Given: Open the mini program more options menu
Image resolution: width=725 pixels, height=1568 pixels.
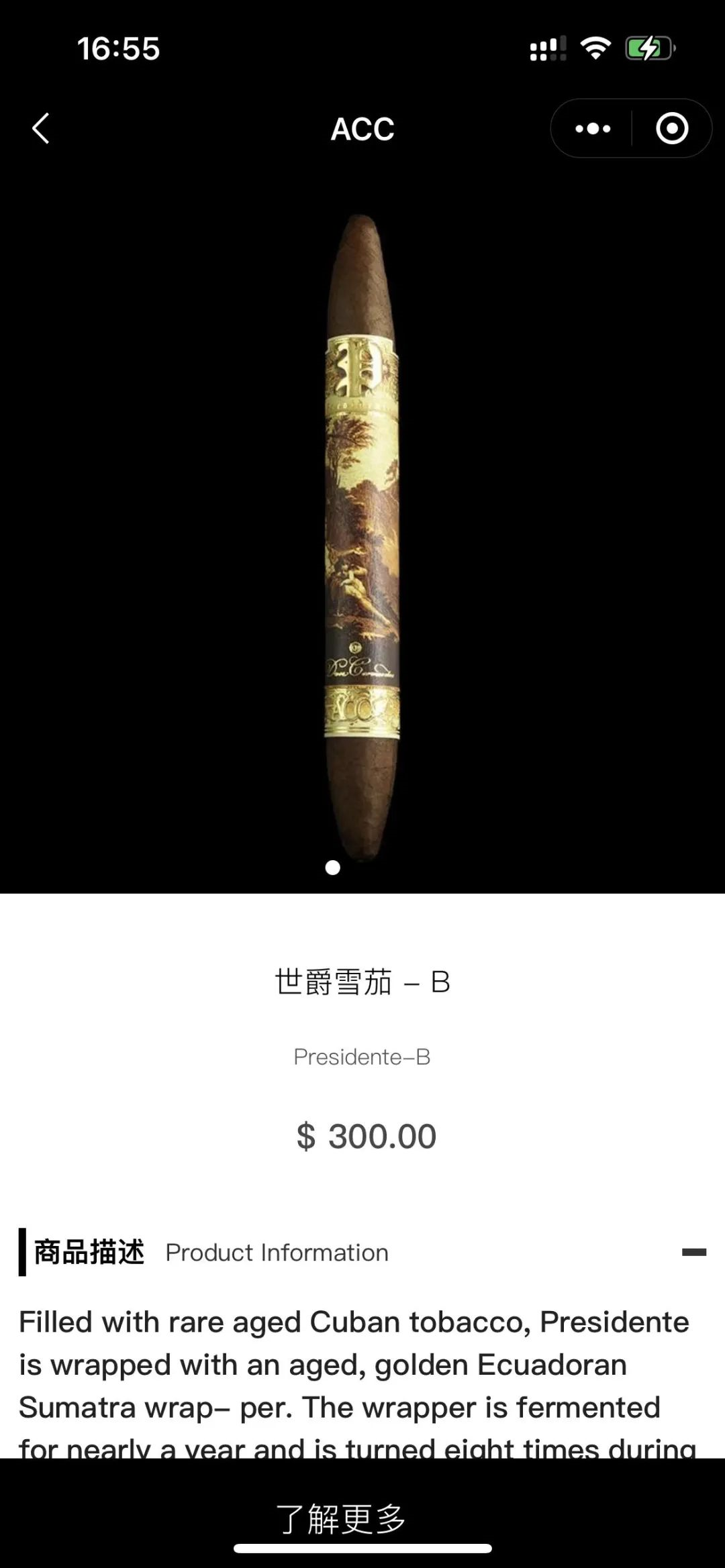Looking at the screenshot, I should [x=593, y=128].
